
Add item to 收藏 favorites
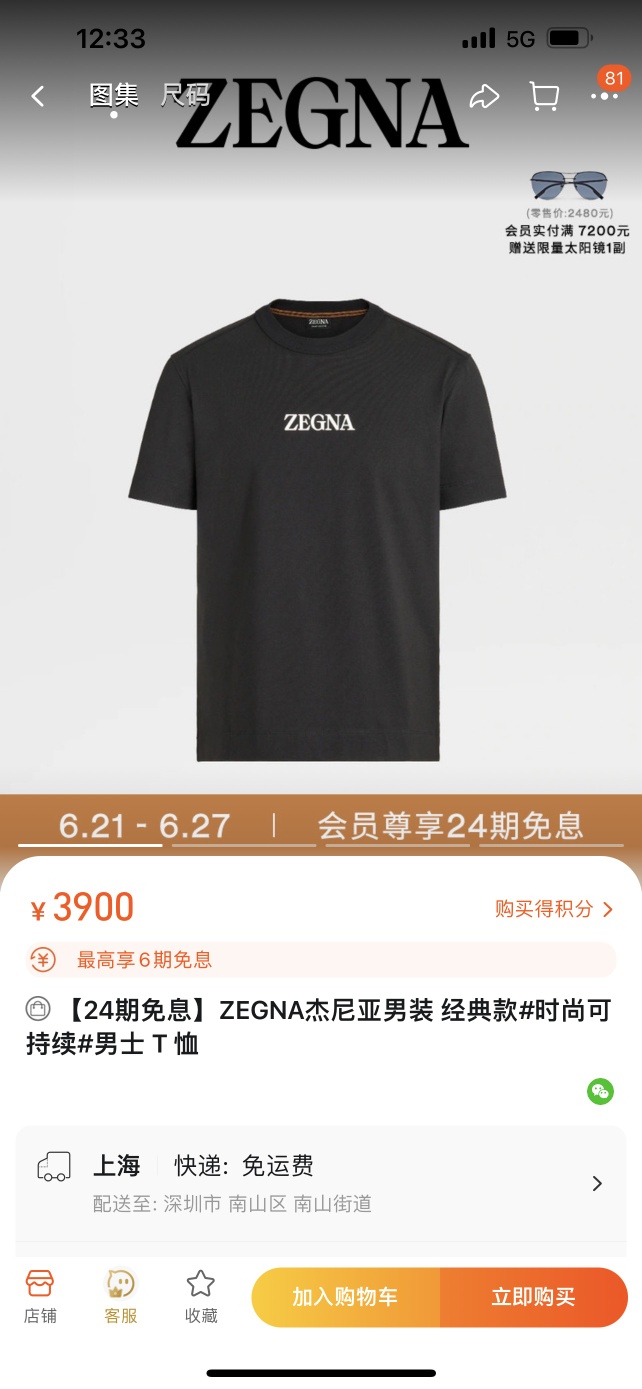[x=201, y=1296]
